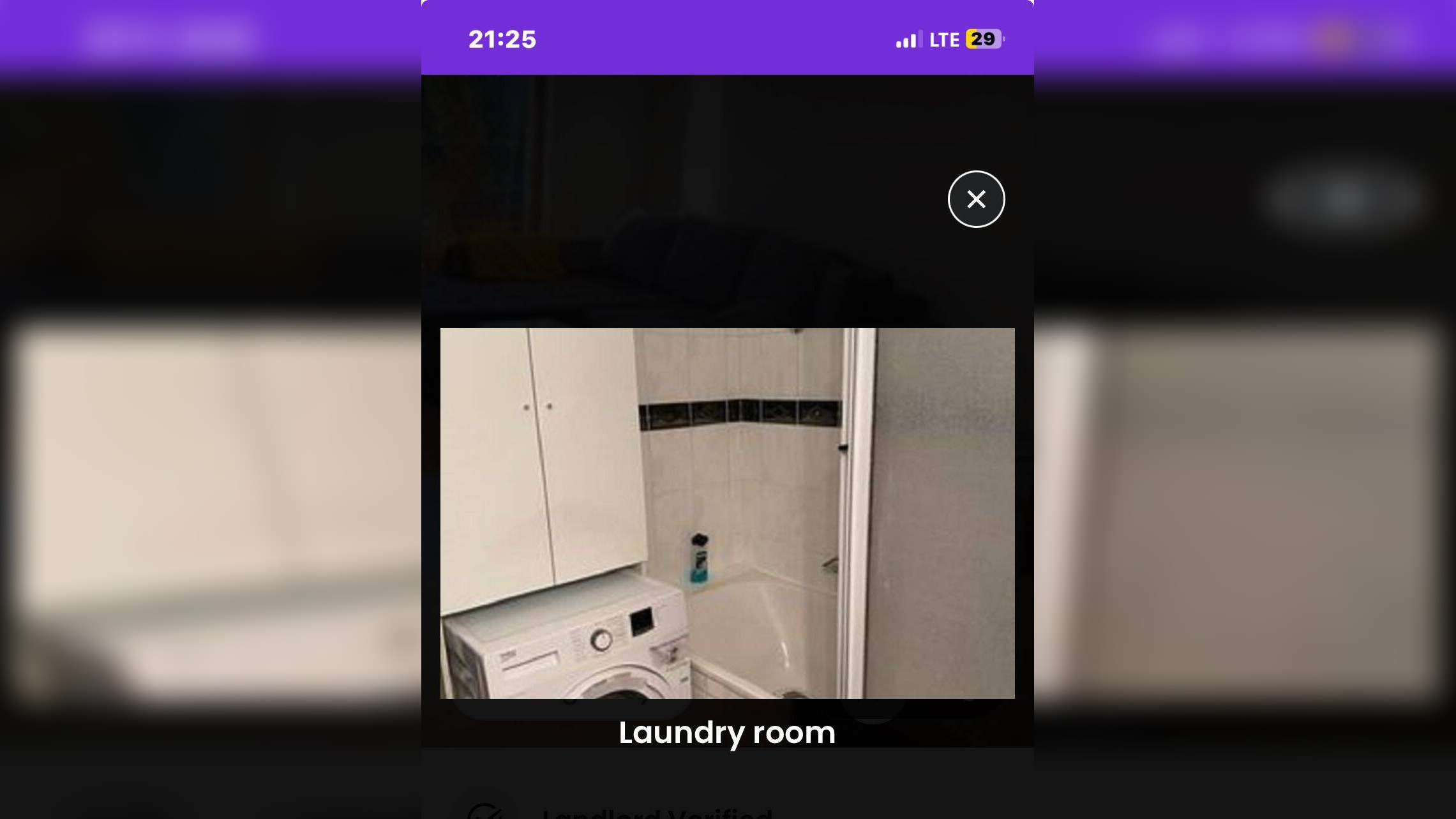
Task: Close the laundry room photo viewer
Action: pos(976,199)
